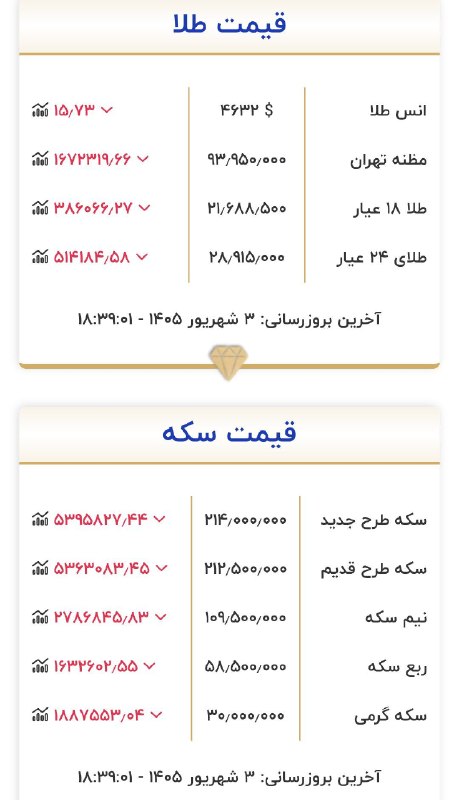Open the chart icon for سکه طرح جدید
Screen dimensions: 459x800
[x=40, y=519]
